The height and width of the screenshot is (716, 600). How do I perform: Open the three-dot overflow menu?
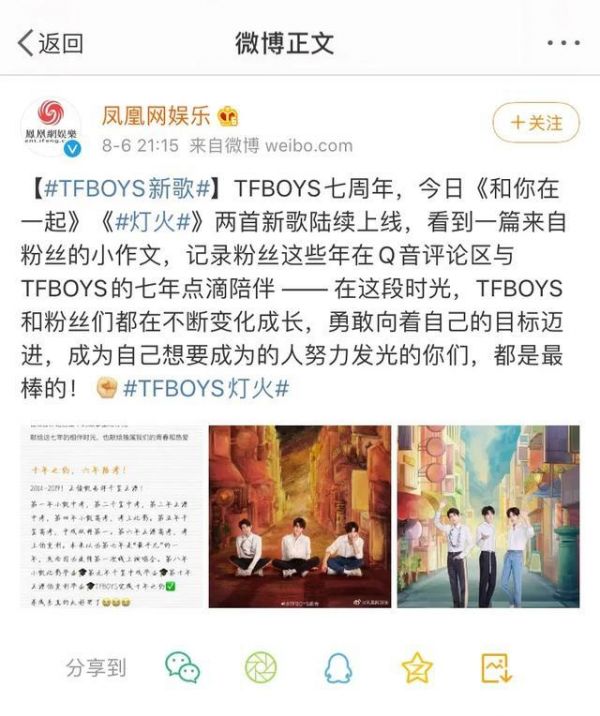pyautogui.click(x=563, y=43)
